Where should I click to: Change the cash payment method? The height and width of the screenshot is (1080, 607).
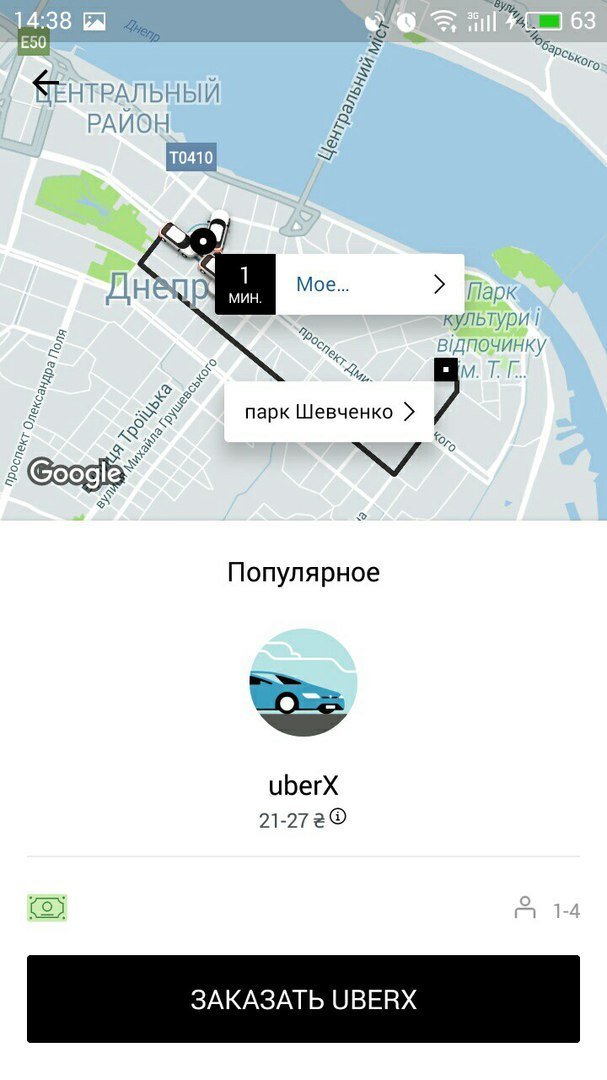[47, 908]
